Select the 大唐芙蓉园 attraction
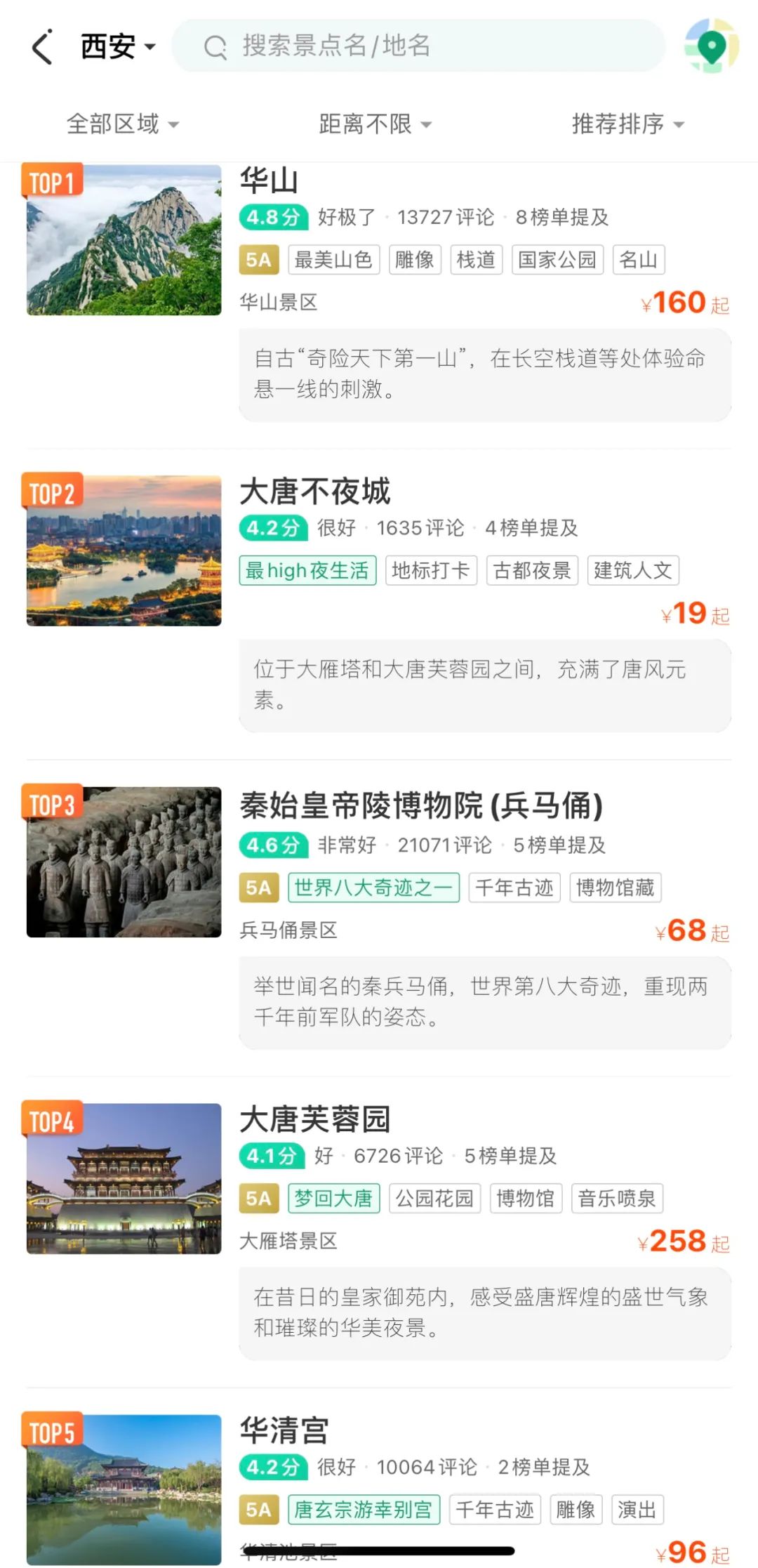 [315, 1119]
